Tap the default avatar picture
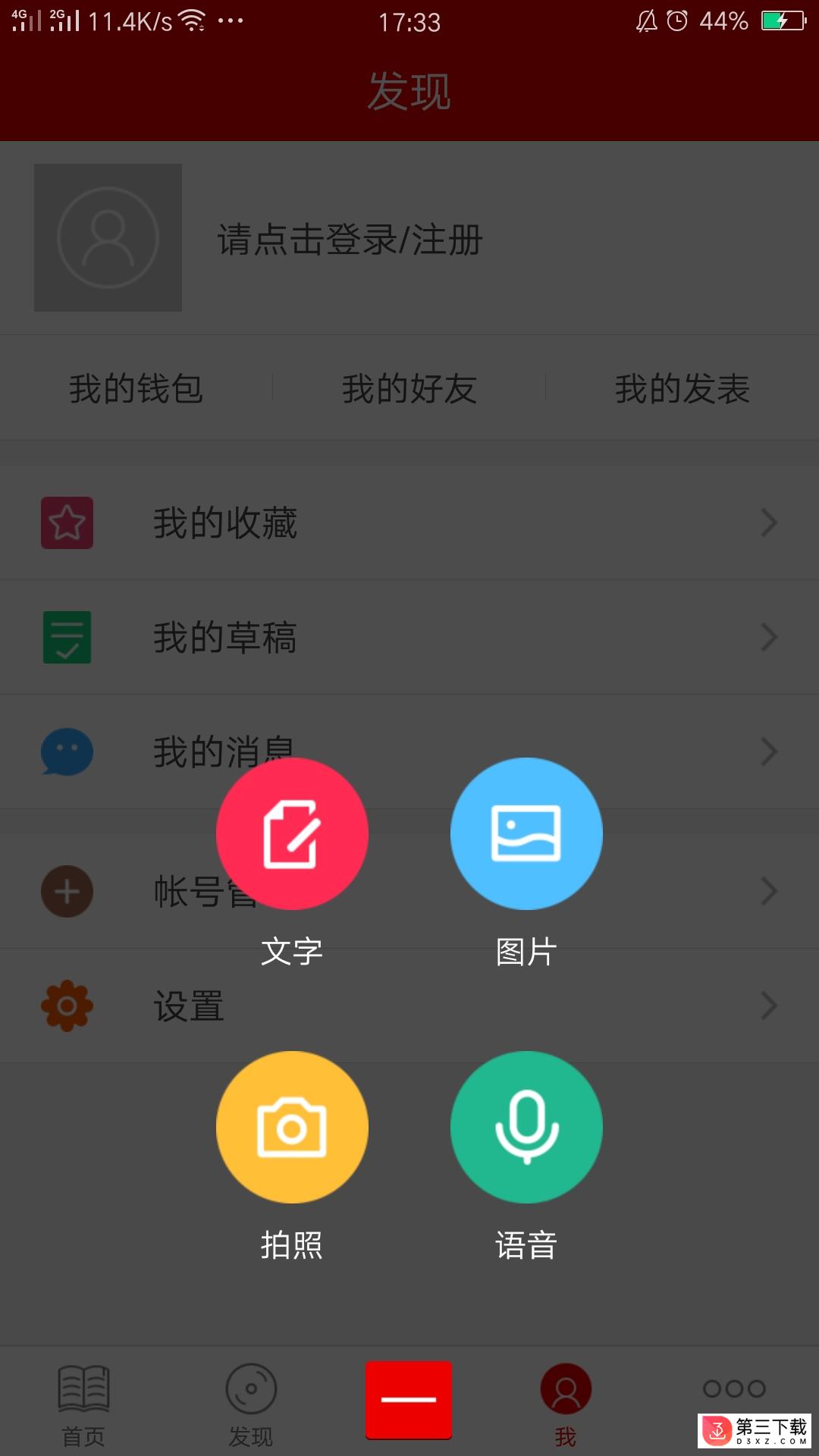The height and width of the screenshot is (1456, 819). [108, 237]
